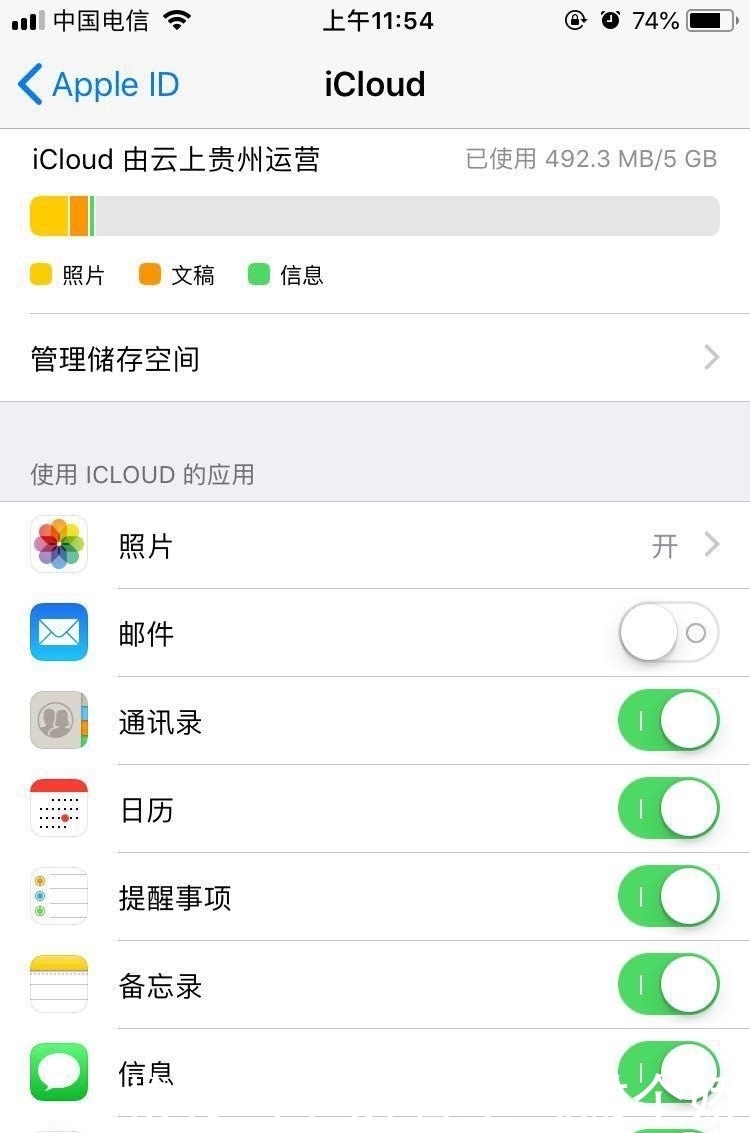Enable the 邮件 iCloud sync toggle
The image size is (750, 1133).
668,632
